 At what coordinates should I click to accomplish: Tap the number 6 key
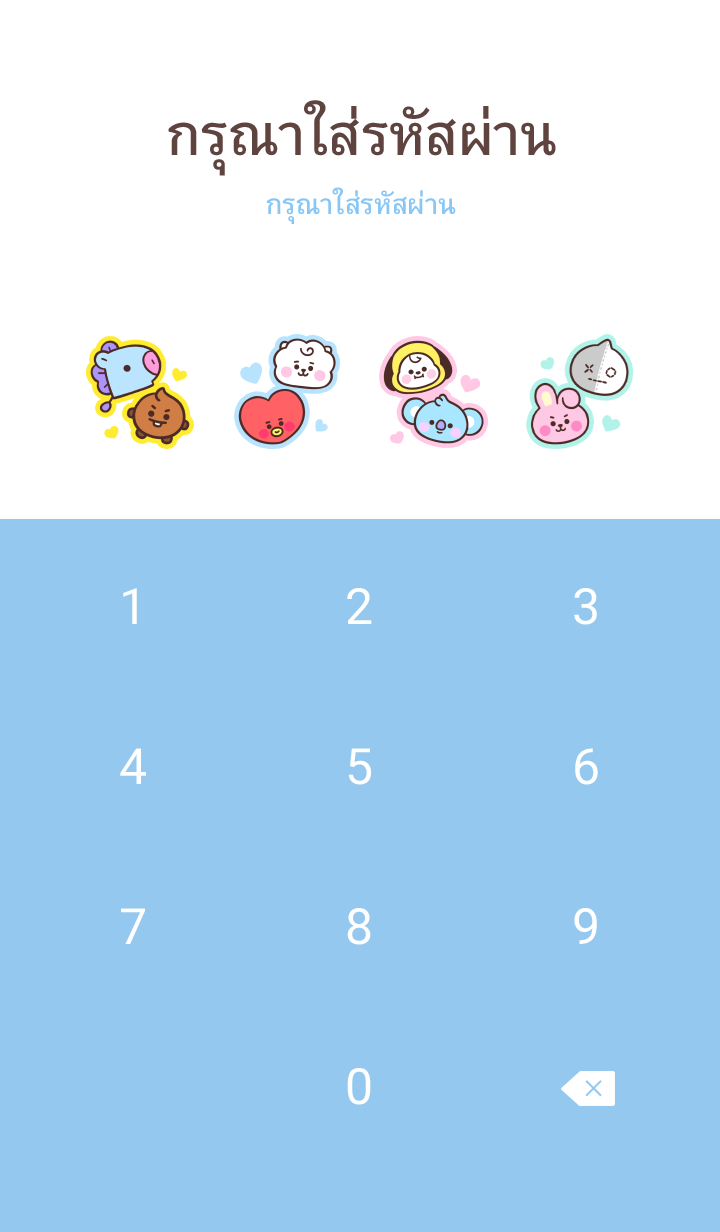pos(585,767)
